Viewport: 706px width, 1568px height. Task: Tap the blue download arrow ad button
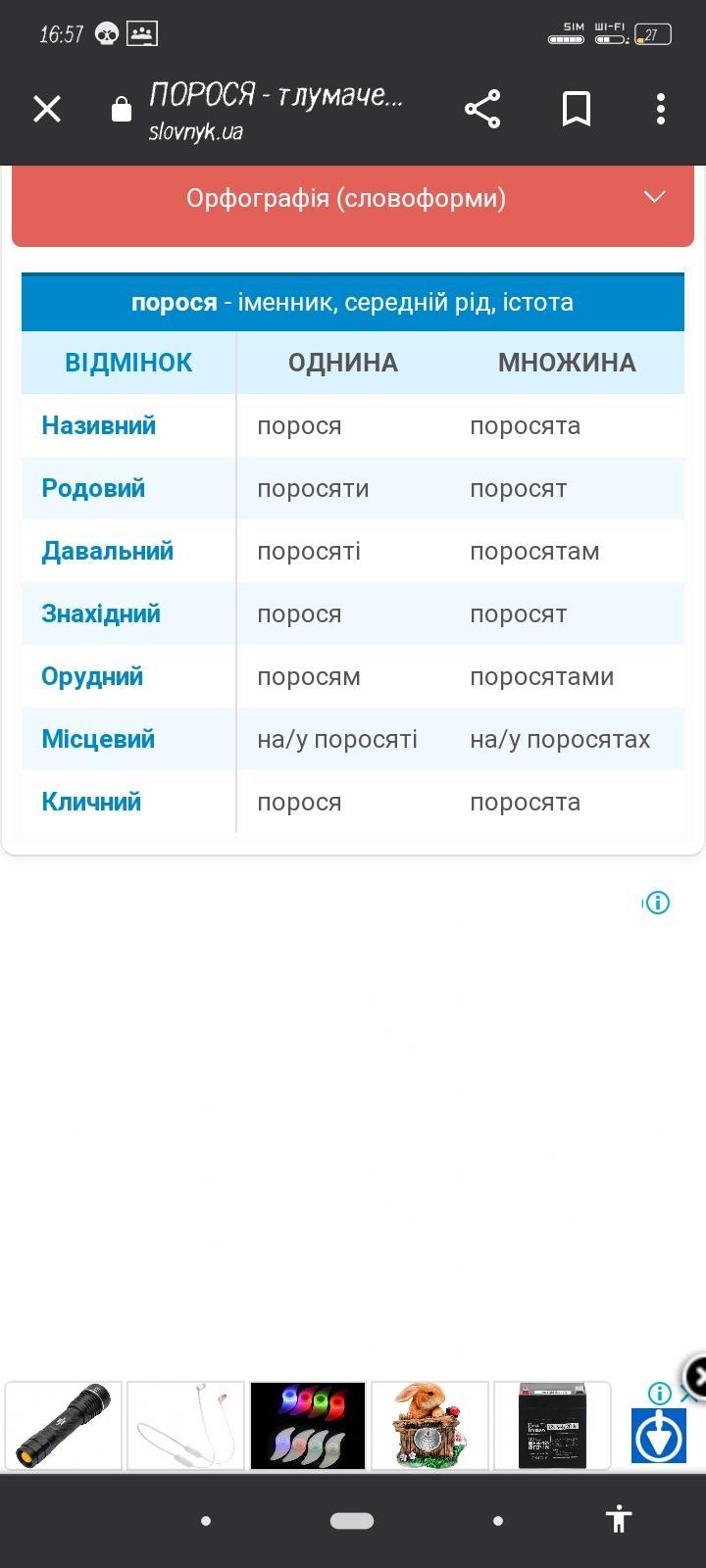(658, 1436)
